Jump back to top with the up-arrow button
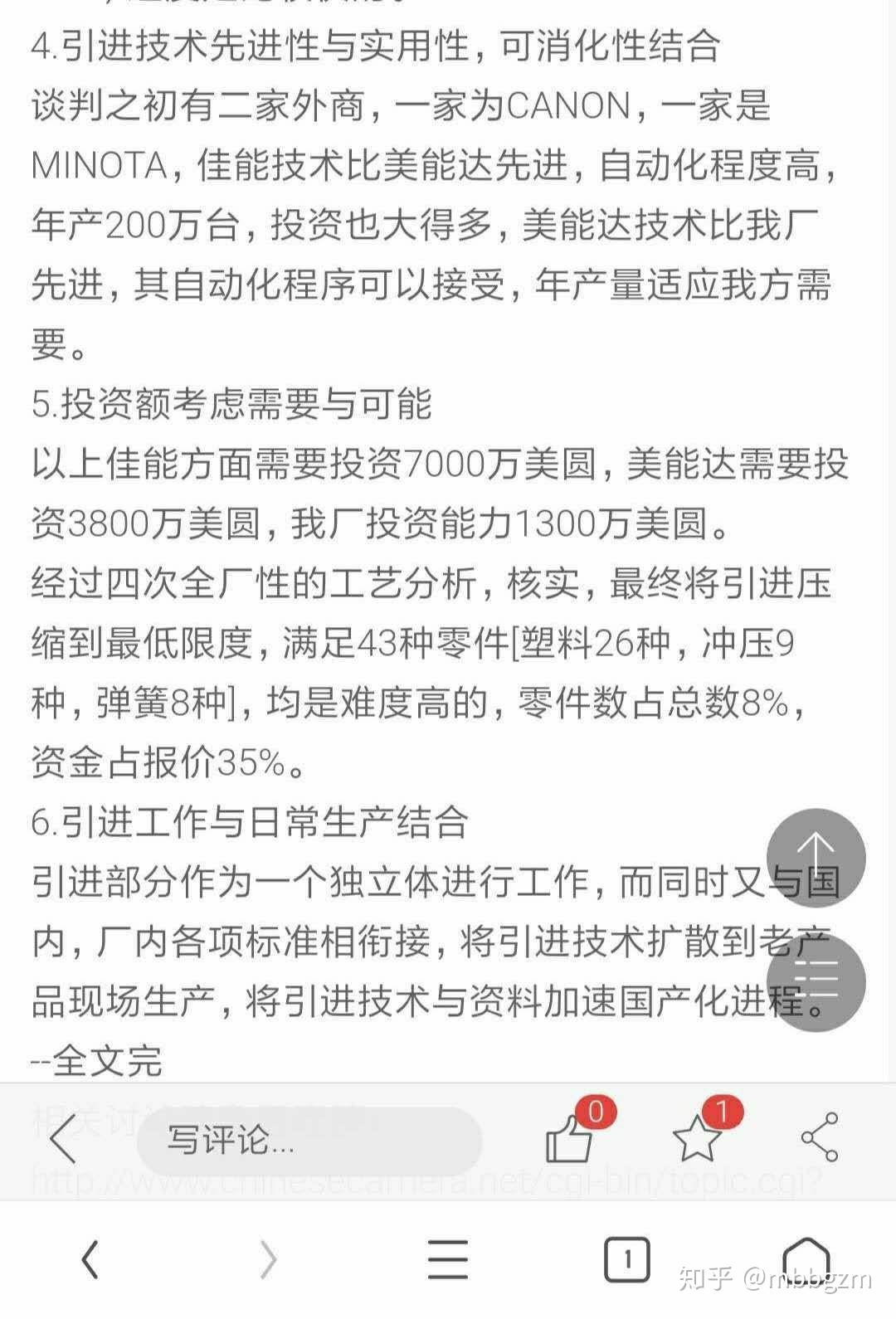Screen dimensions: 896x1319 (x=816, y=858)
